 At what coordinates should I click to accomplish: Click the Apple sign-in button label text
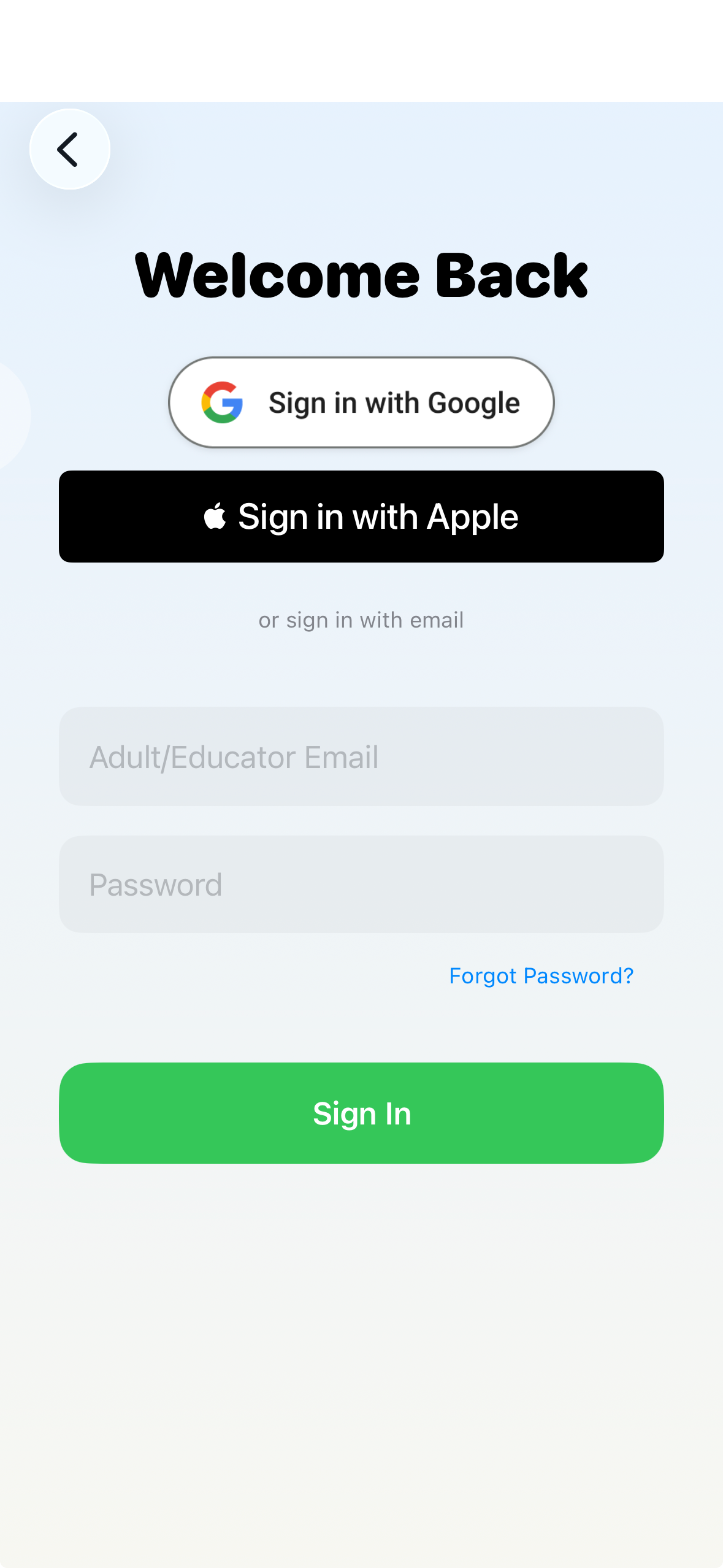[378, 516]
